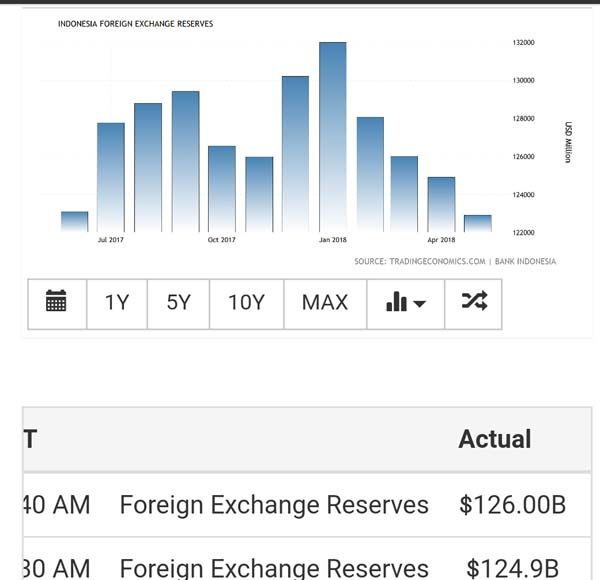Select MAX historical range
This screenshot has height=580, width=600.
pyautogui.click(x=325, y=303)
